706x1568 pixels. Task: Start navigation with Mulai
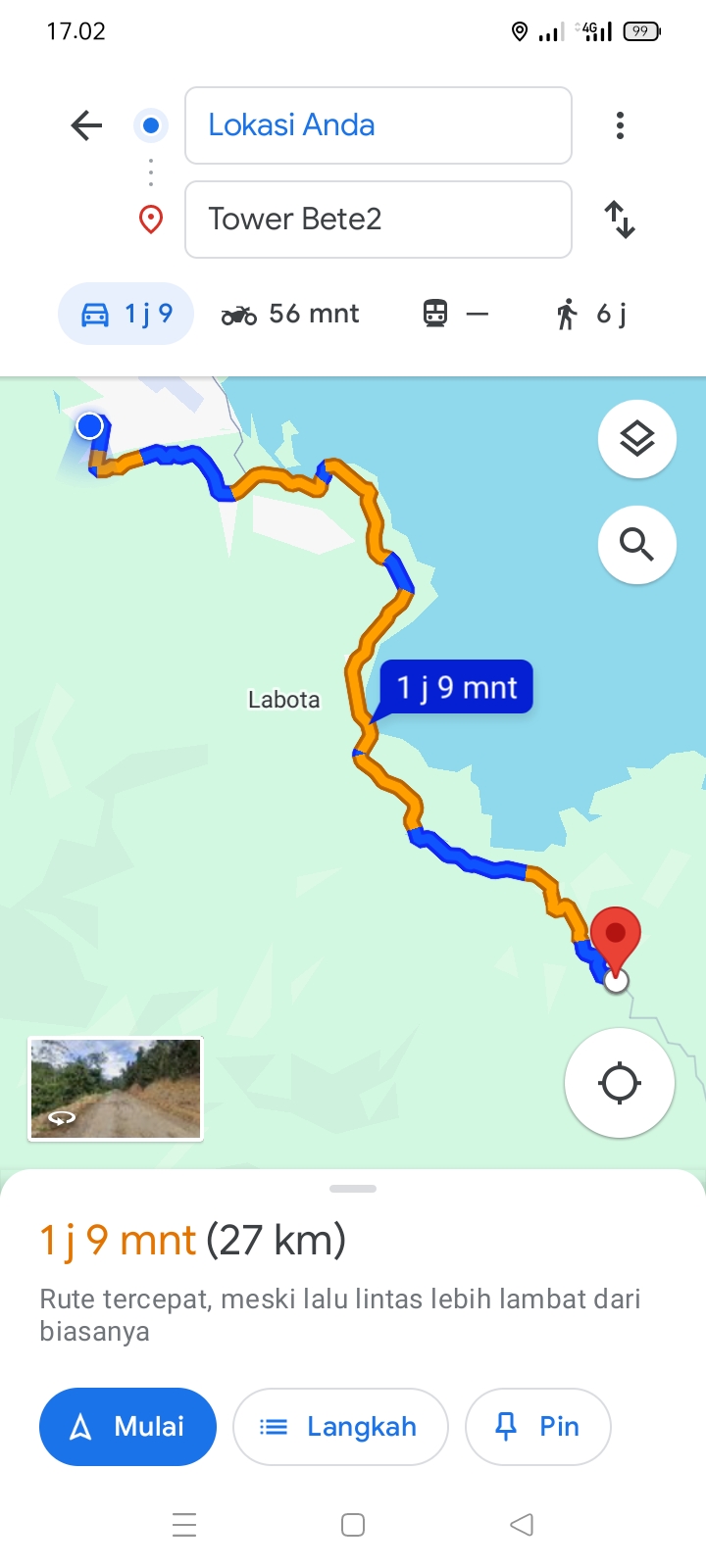coord(127,1427)
